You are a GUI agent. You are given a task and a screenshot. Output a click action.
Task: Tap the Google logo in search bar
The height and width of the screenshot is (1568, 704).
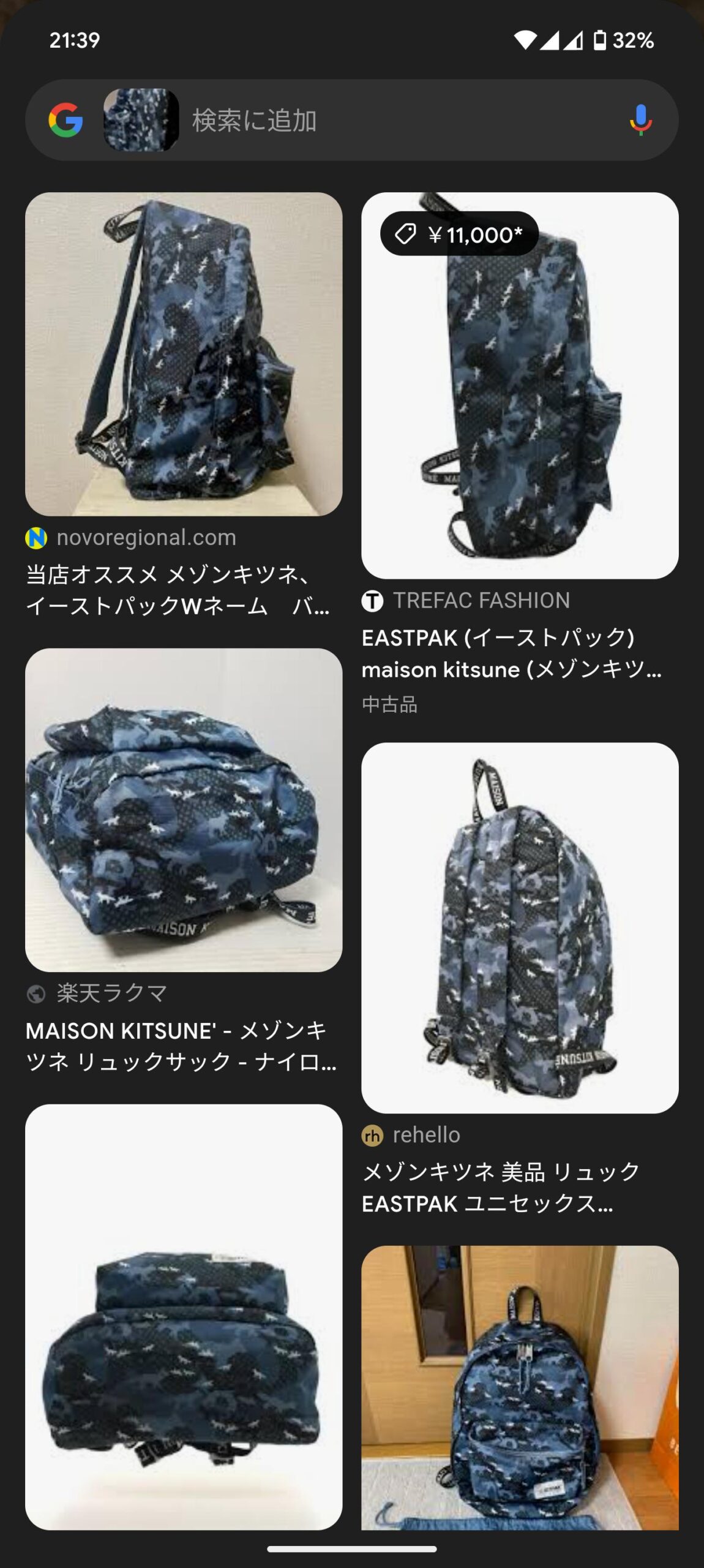[66, 120]
